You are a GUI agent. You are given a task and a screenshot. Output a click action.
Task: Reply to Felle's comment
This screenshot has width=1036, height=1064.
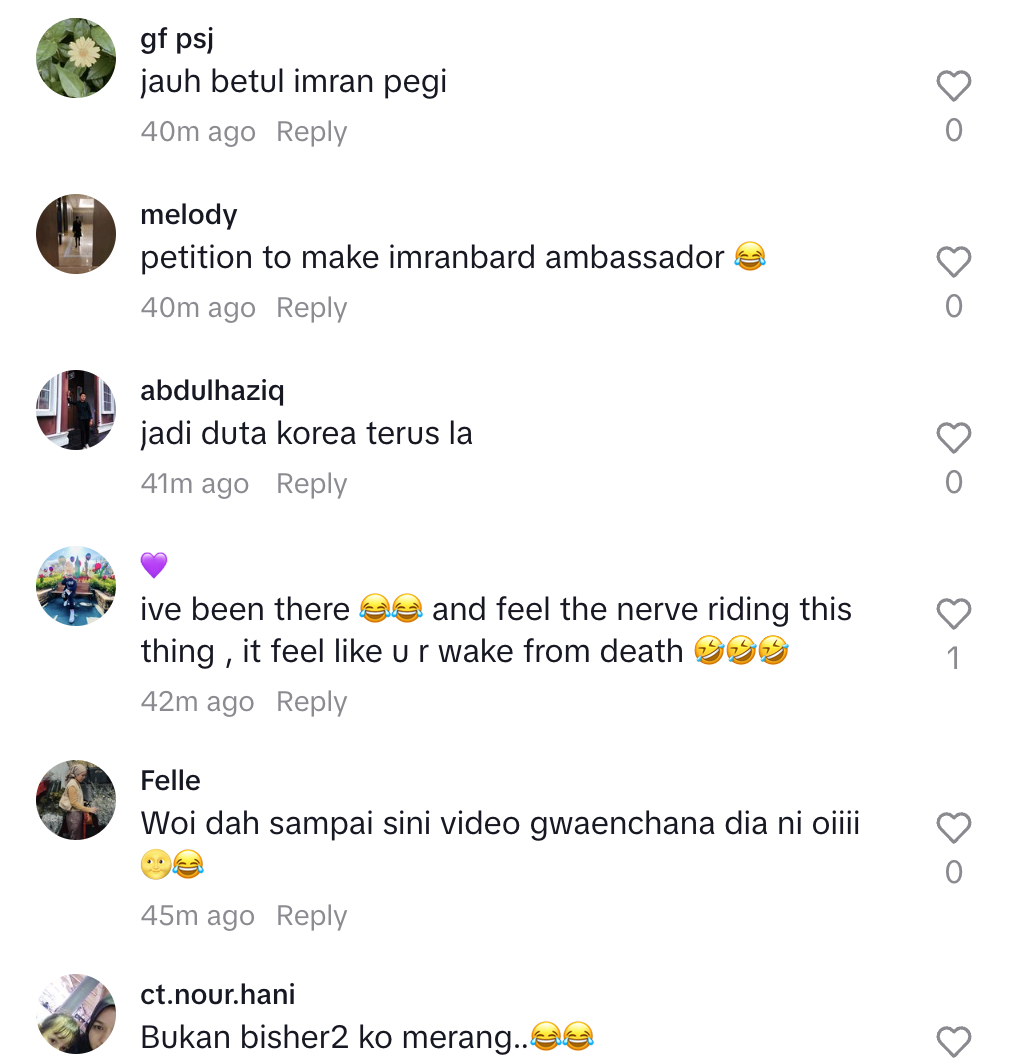(311, 916)
